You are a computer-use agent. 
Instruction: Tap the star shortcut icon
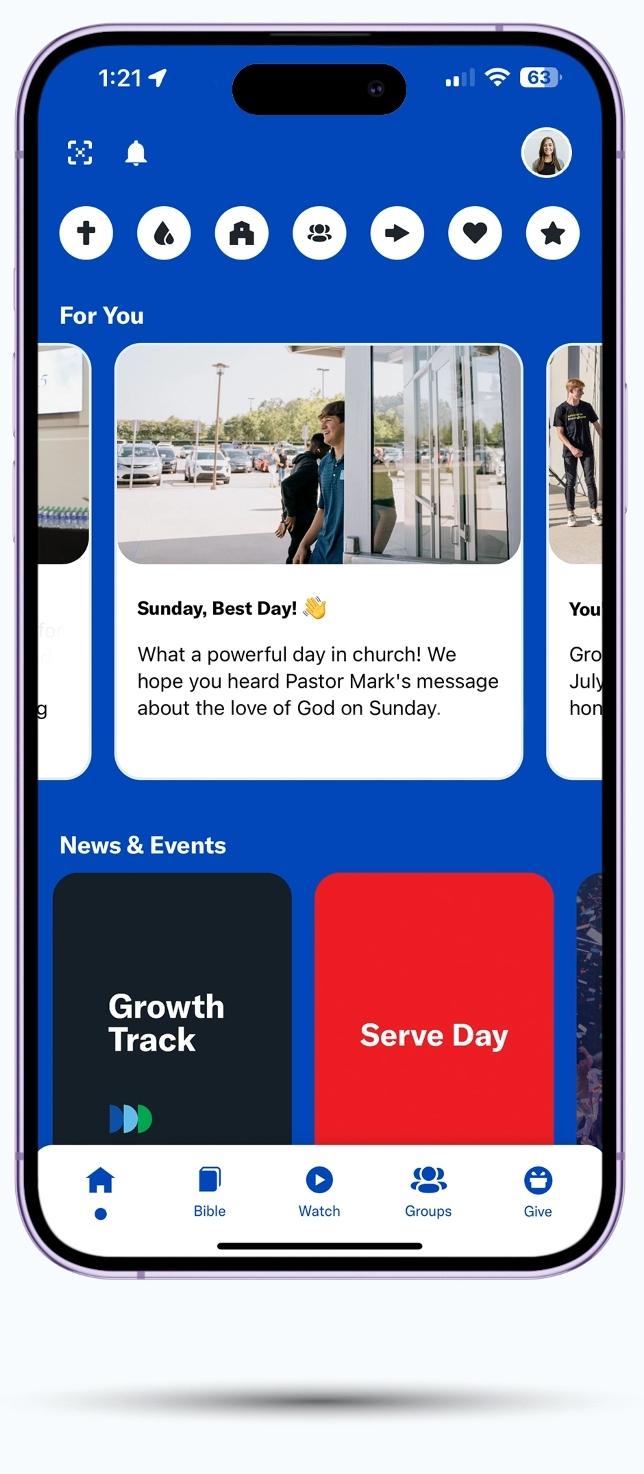tap(553, 234)
